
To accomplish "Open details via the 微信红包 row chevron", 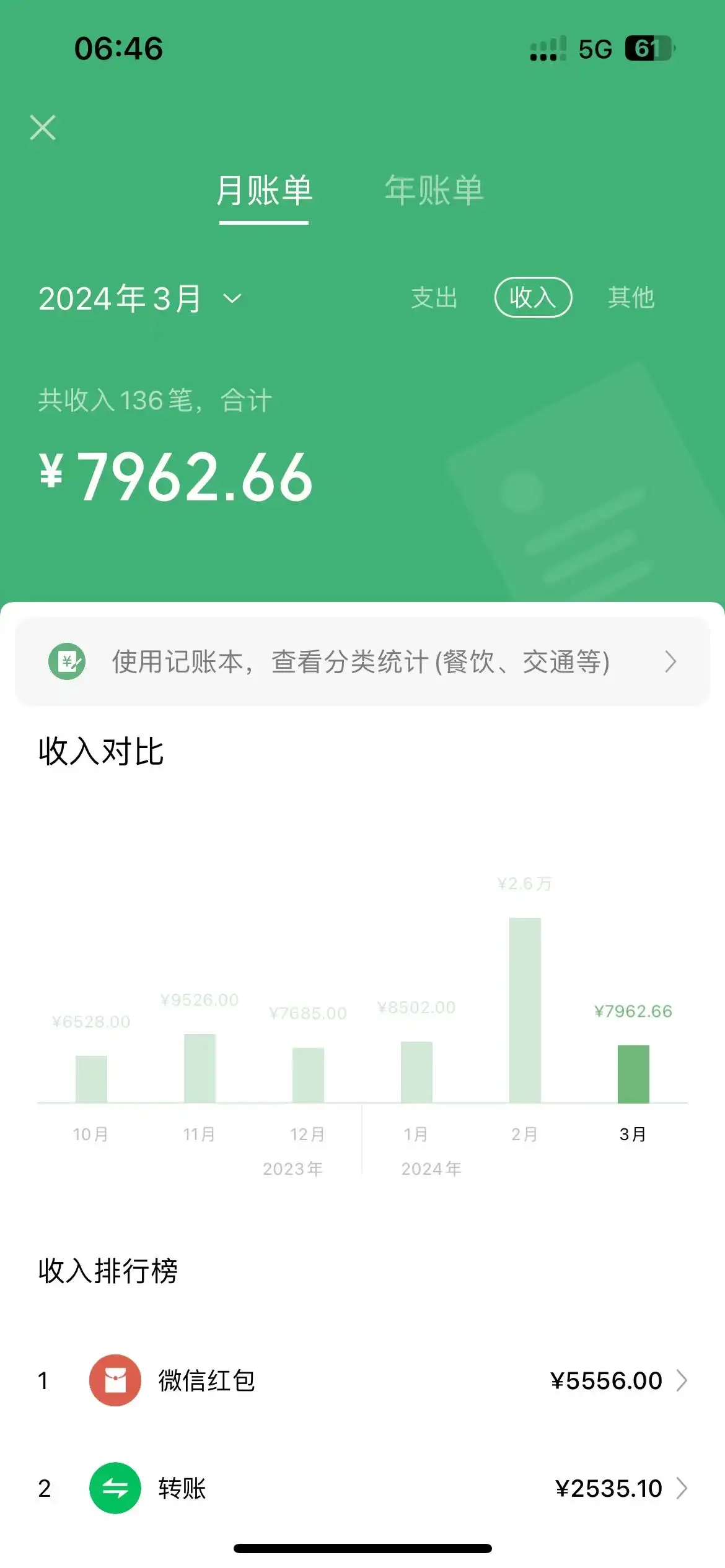I will point(682,1380).
